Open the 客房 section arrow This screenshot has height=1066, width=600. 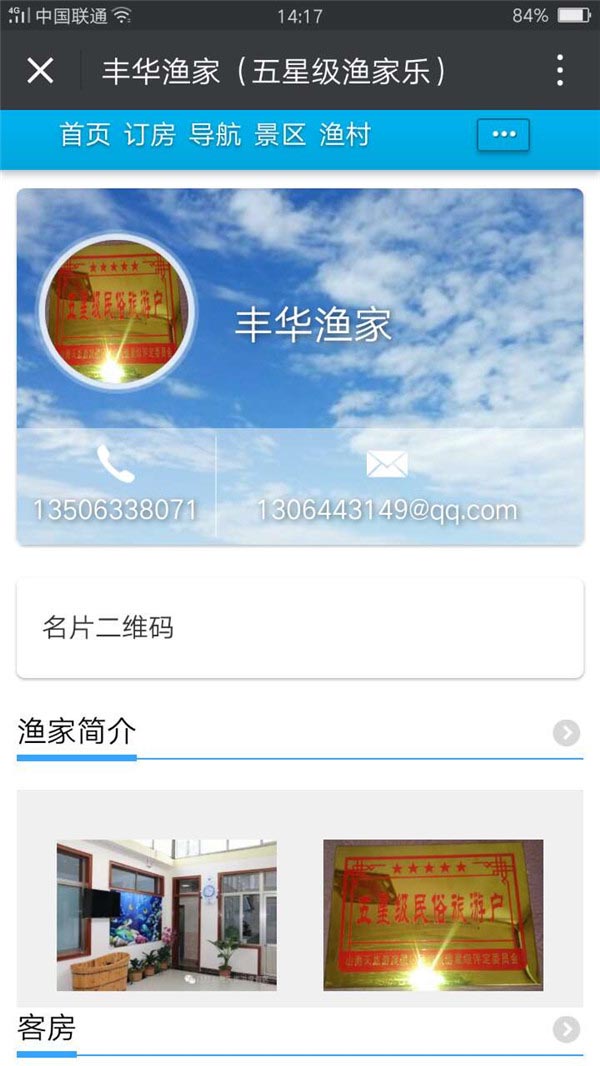click(566, 1029)
